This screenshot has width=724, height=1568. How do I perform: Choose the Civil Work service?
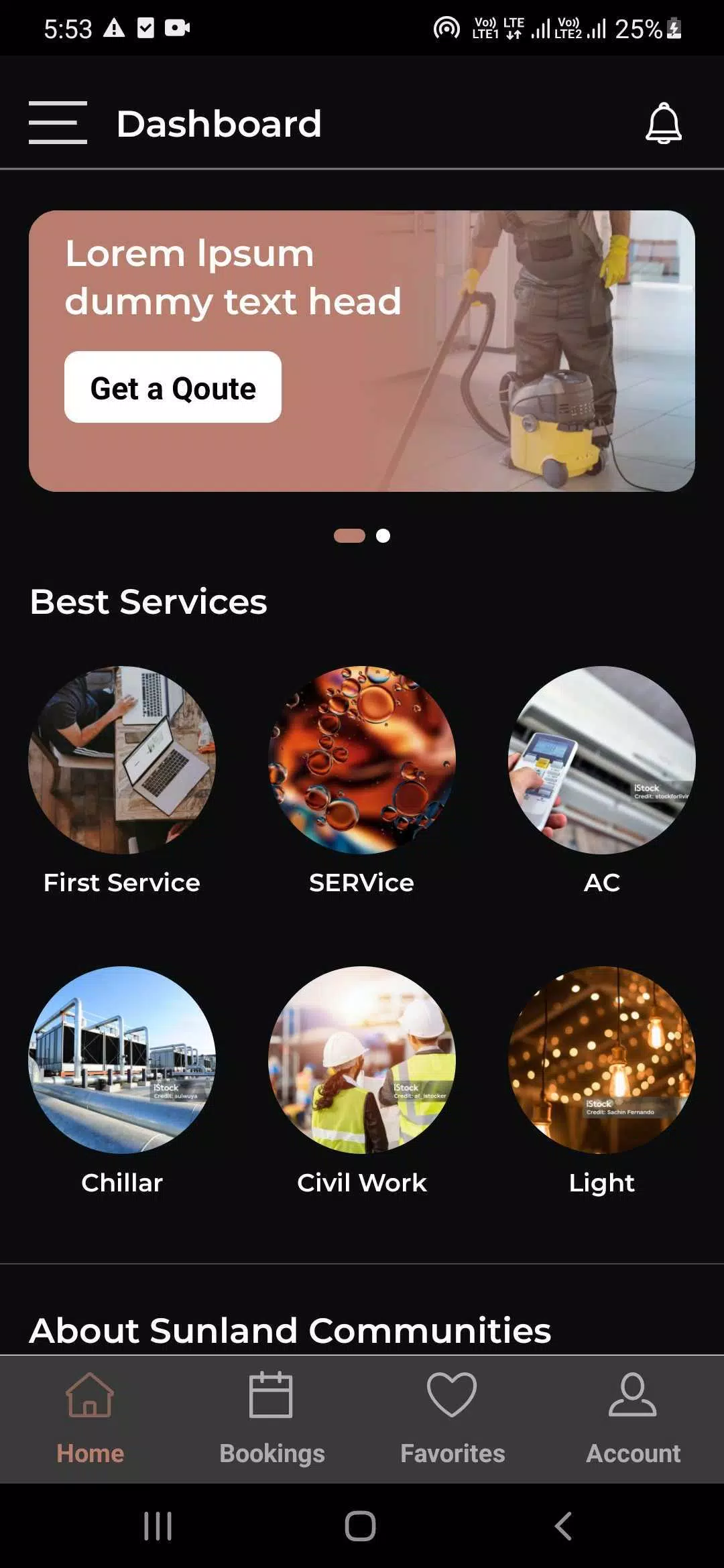click(x=362, y=1060)
